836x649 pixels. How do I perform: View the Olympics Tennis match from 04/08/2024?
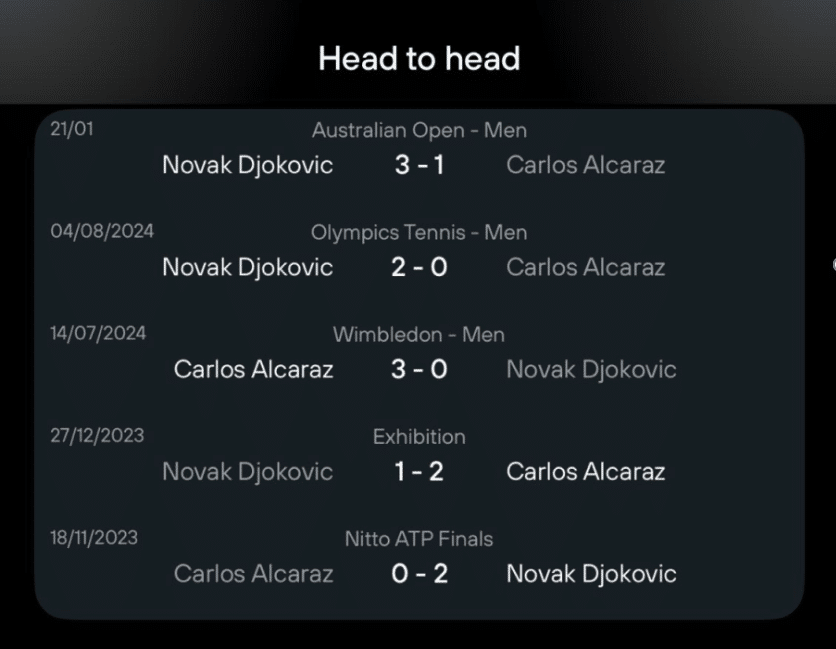click(x=419, y=267)
